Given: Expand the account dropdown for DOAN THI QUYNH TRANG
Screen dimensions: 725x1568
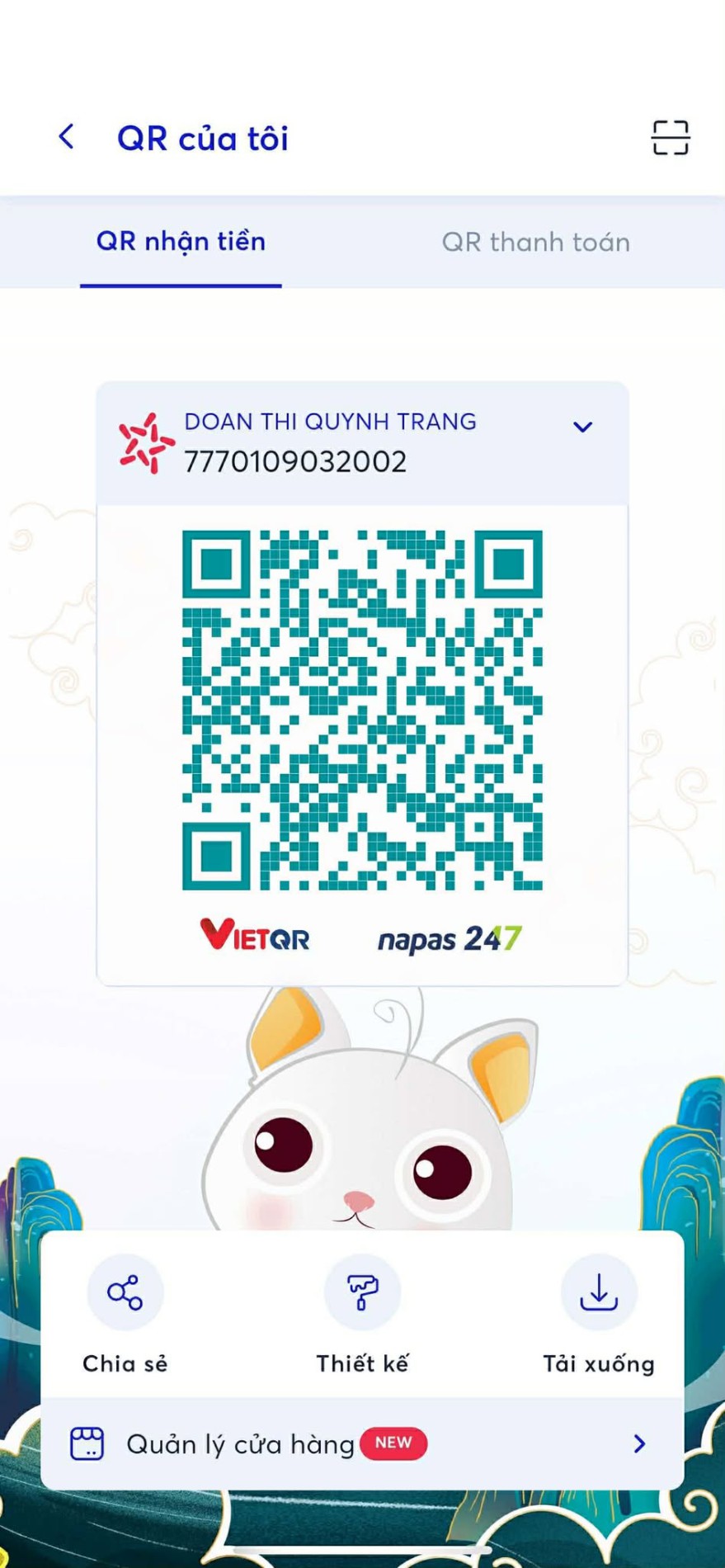Looking at the screenshot, I should pyautogui.click(x=582, y=427).
